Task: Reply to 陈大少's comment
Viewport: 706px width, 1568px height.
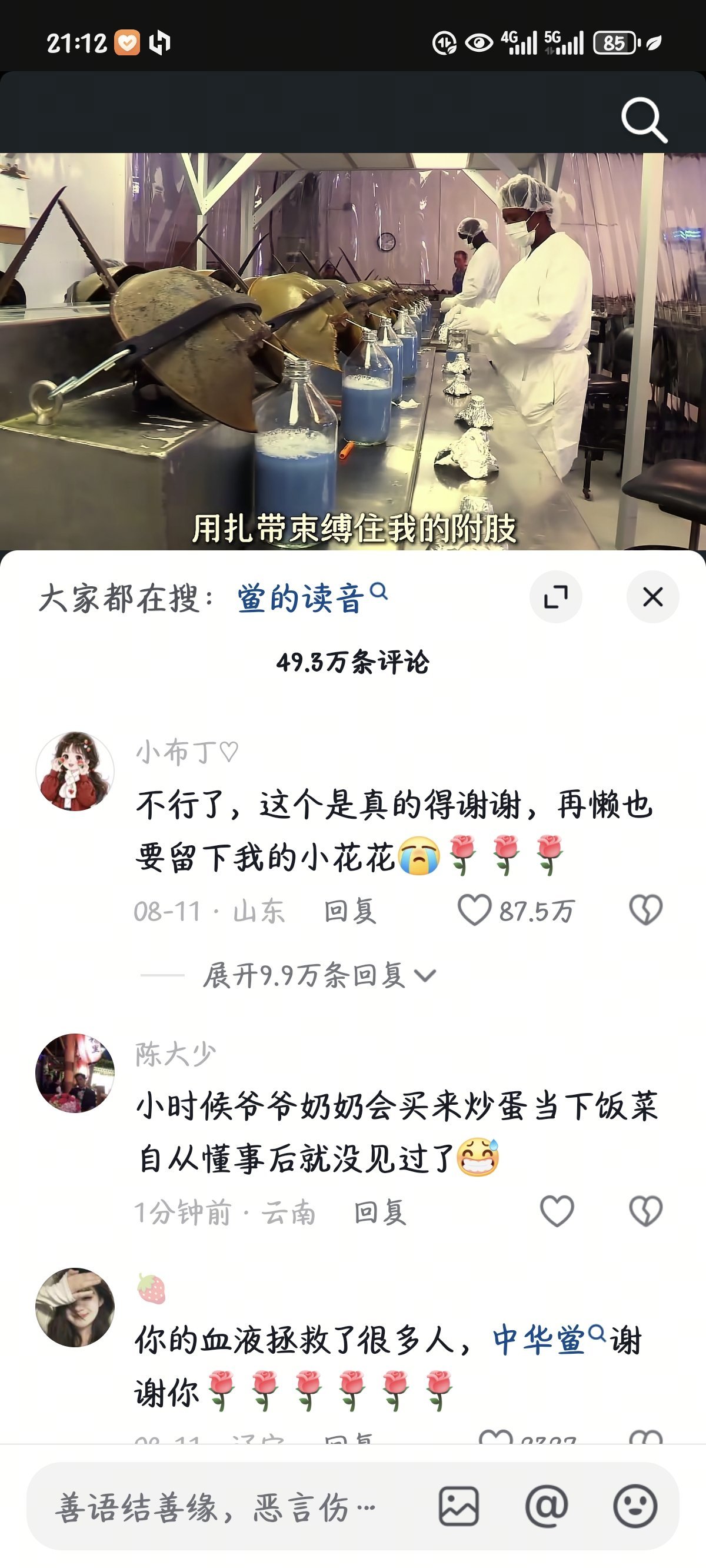Action: coord(380,1212)
